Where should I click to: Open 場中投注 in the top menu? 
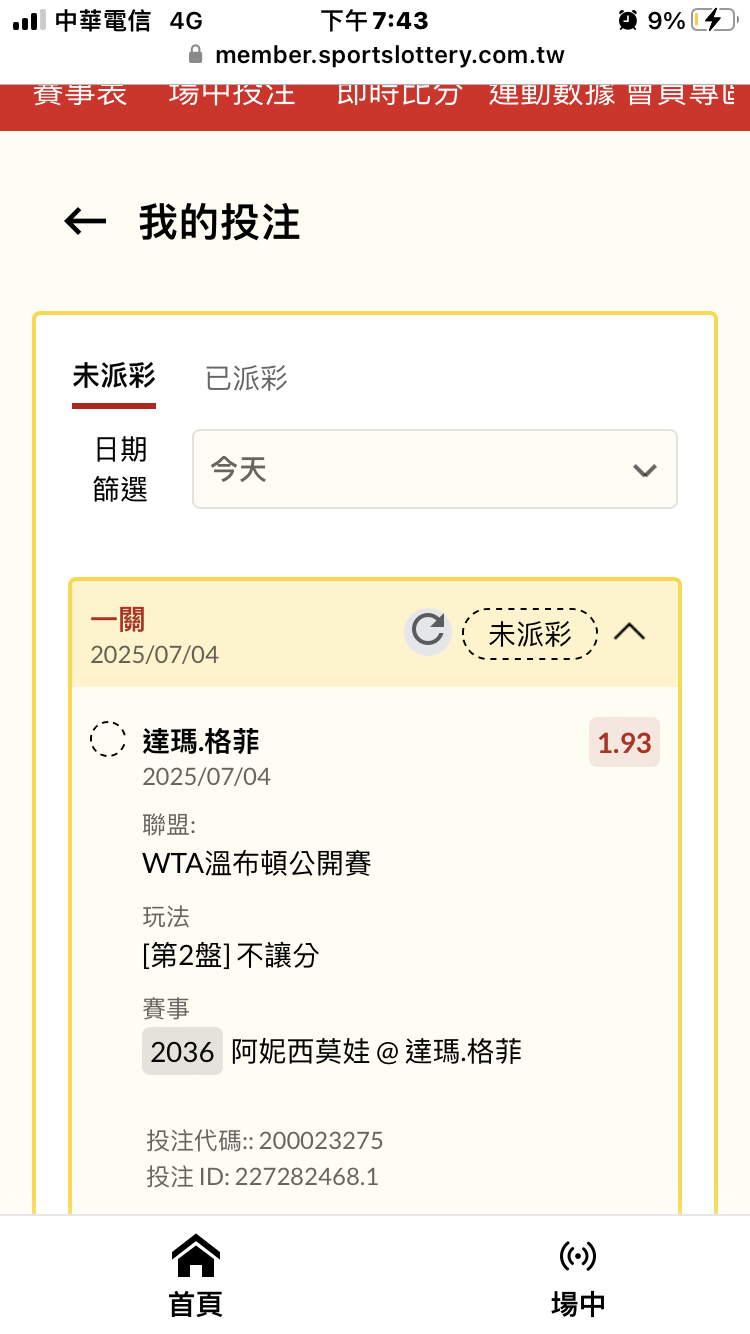pos(231,97)
